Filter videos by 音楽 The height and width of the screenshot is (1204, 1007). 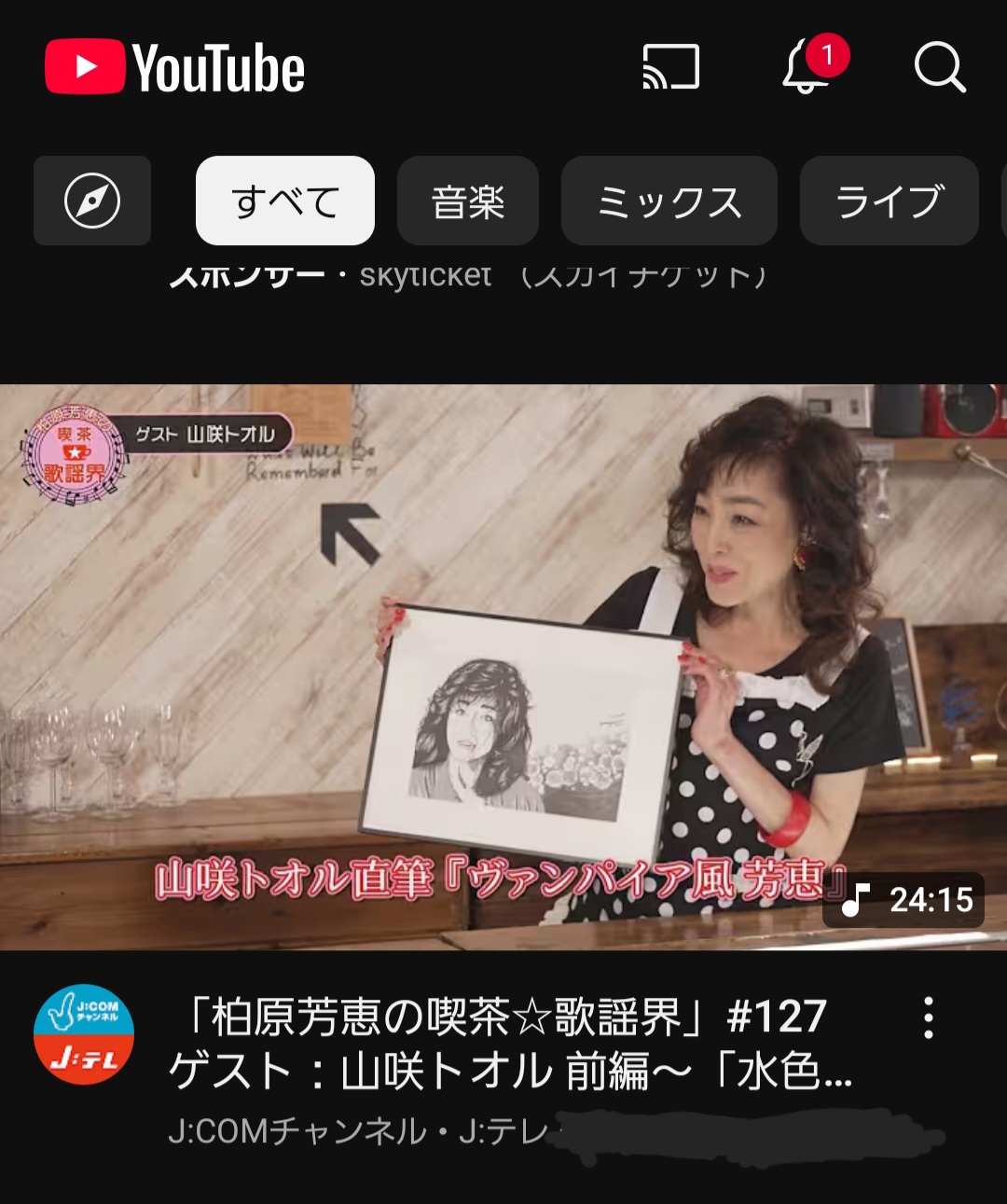coord(468,201)
